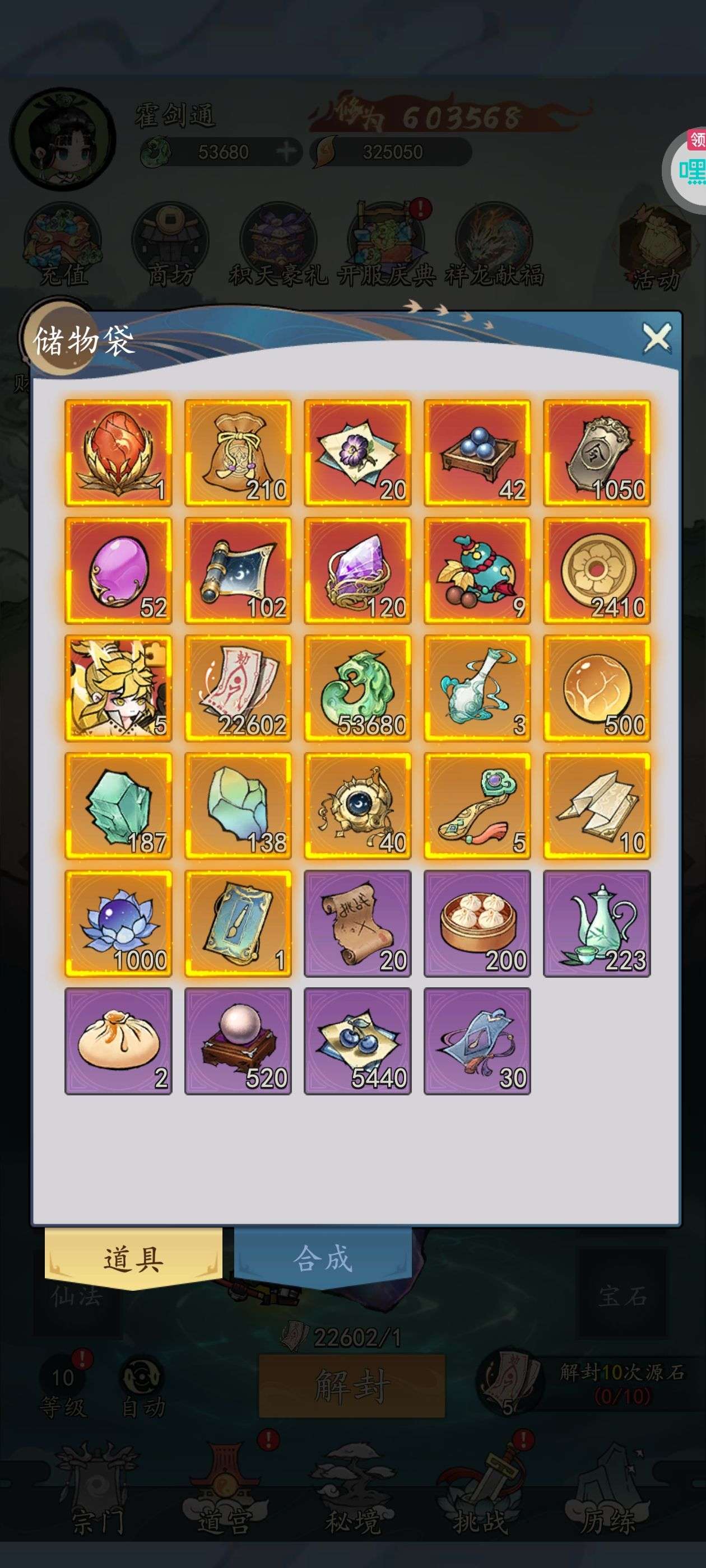Open the steamed buns basket showing 200
Screen dimensions: 706x1568
477,923
